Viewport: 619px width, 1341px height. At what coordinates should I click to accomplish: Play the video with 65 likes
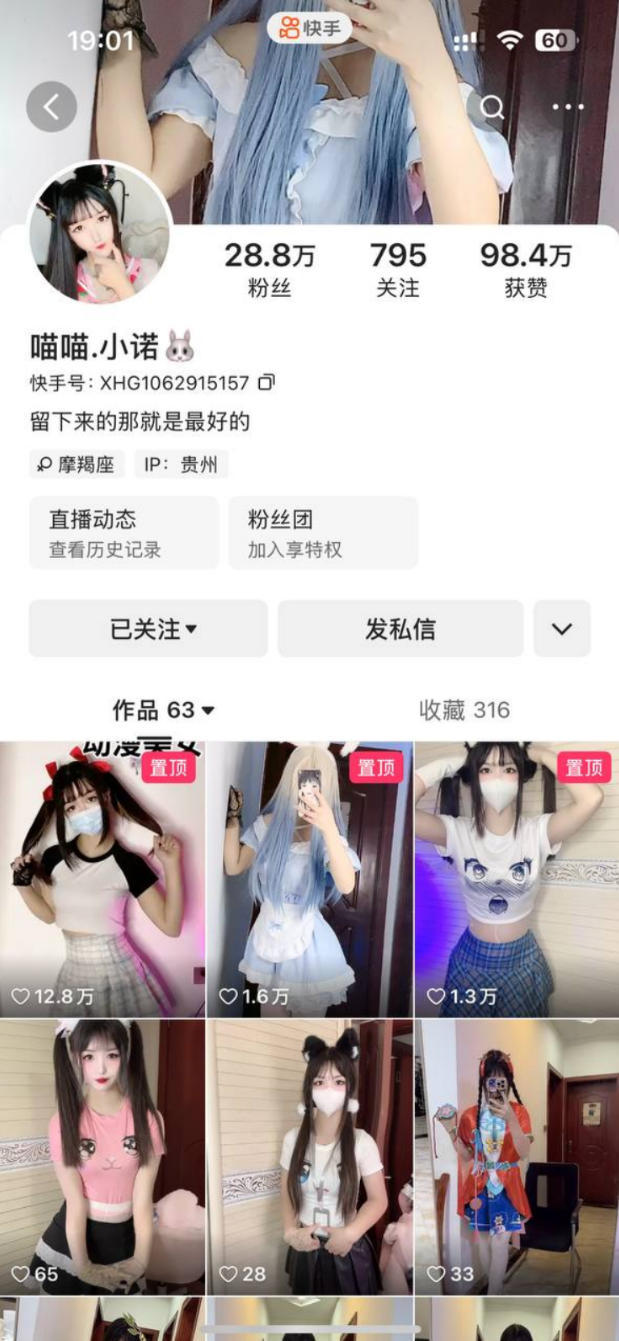pos(102,1157)
